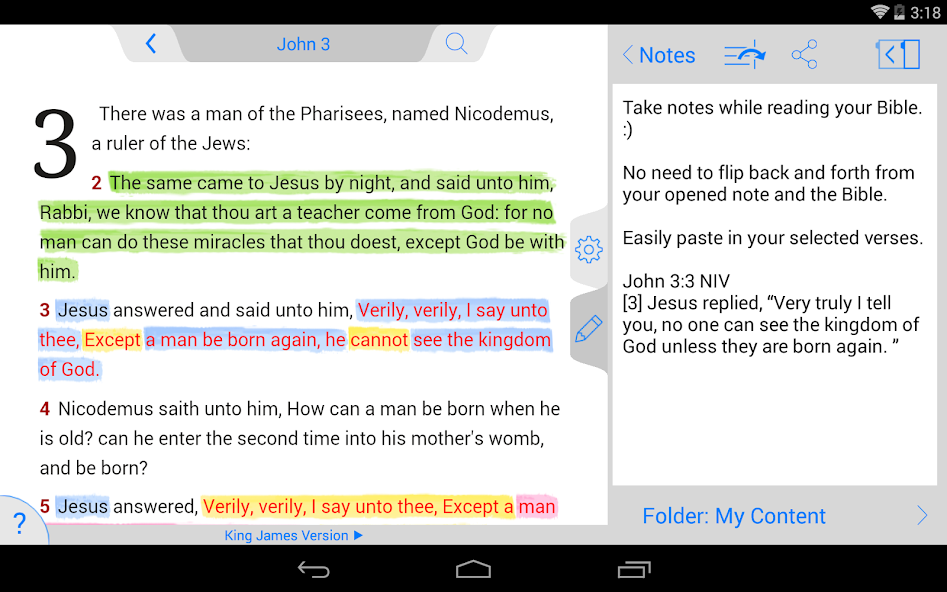Screen dimensions: 947x592
Task: Open the Bible search magnifier
Action: coord(456,44)
